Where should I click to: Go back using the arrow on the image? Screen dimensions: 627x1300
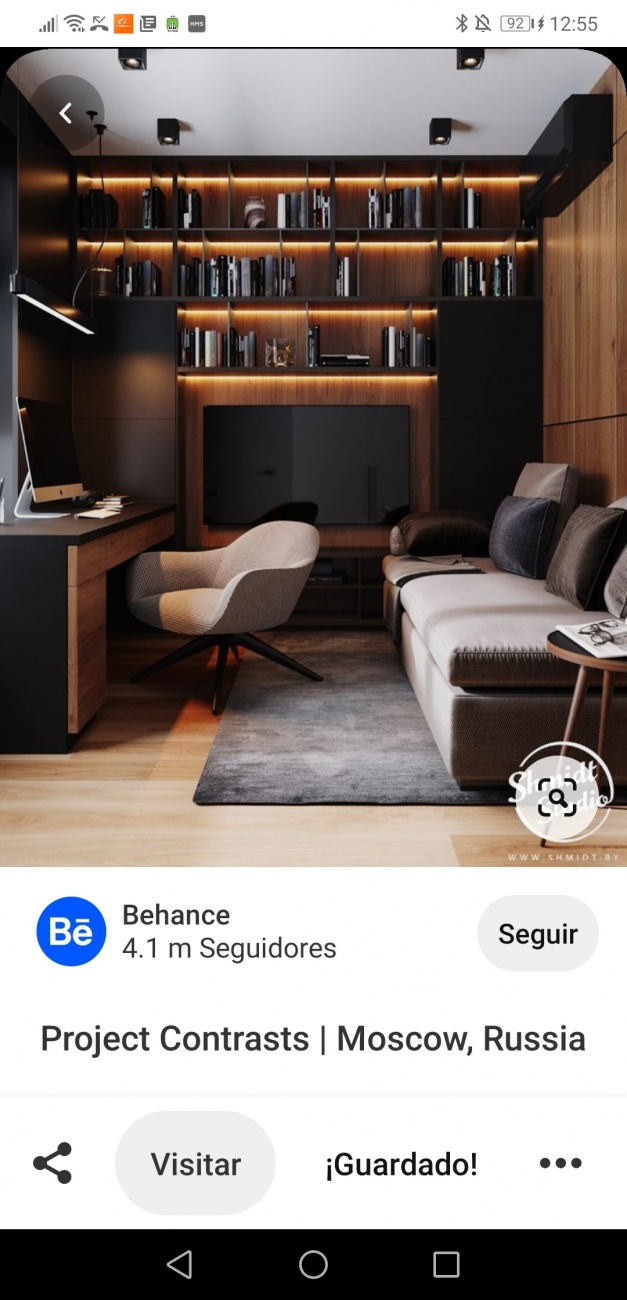(66, 113)
